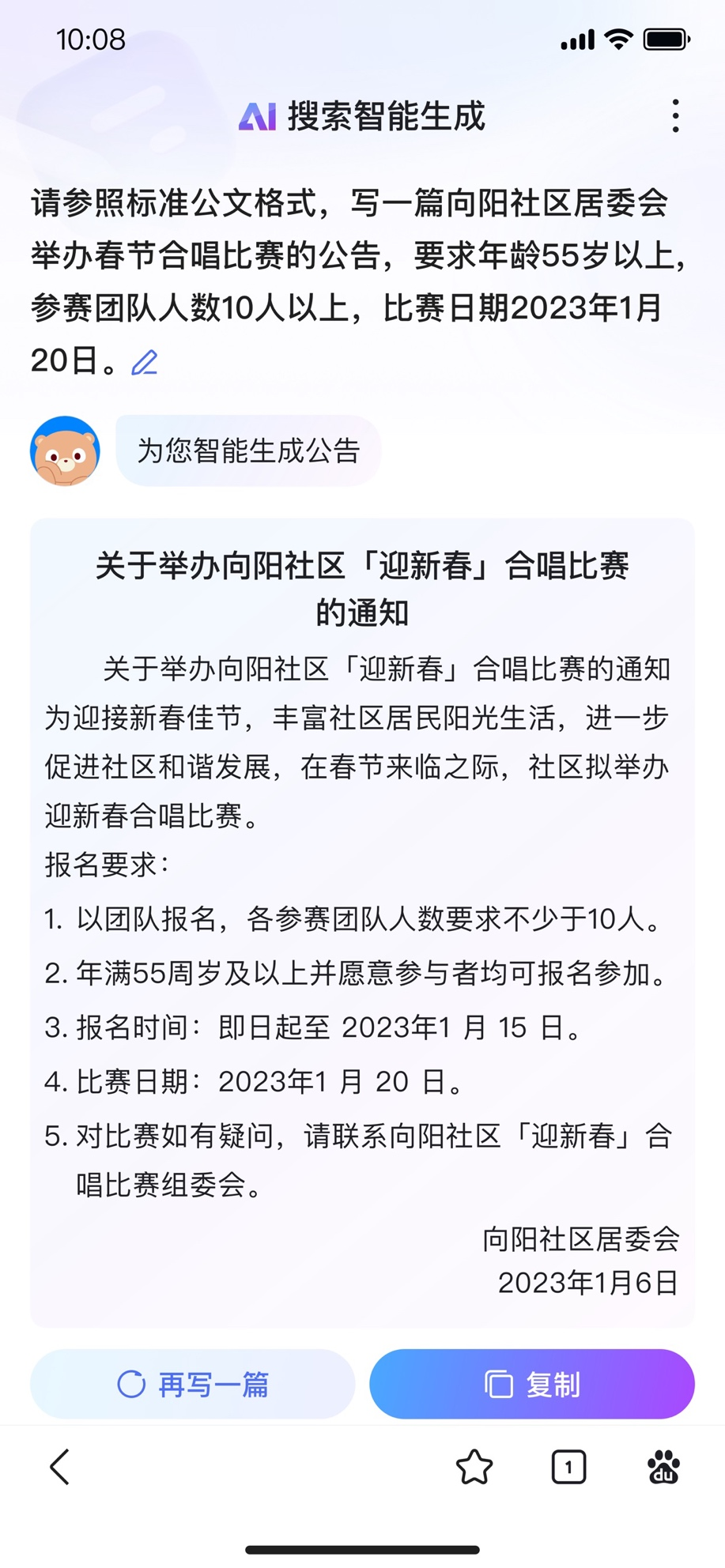Open the Baidu paw home icon

click(663, 1467)
